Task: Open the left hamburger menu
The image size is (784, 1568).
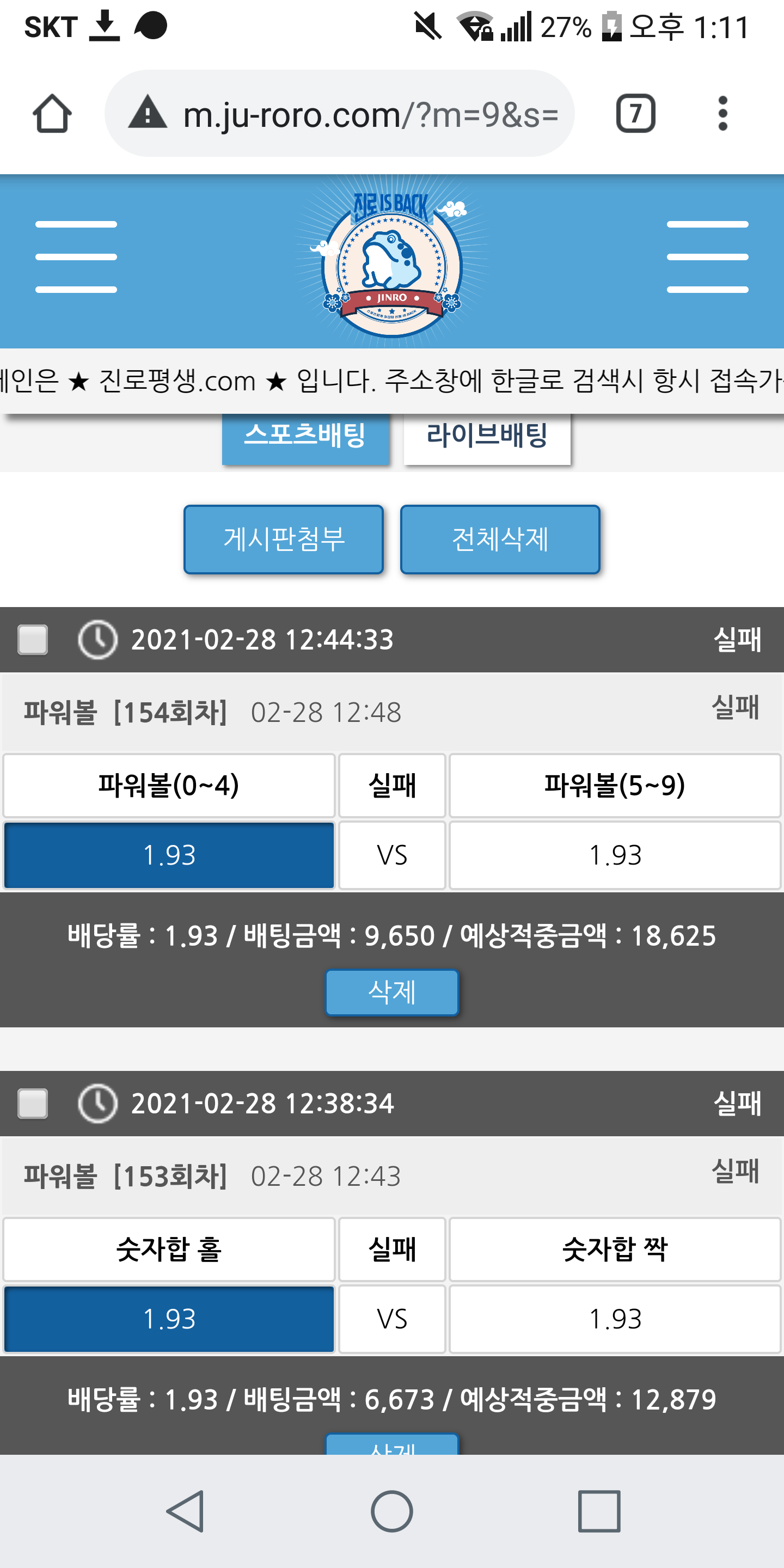Action: tap(76, 257)
